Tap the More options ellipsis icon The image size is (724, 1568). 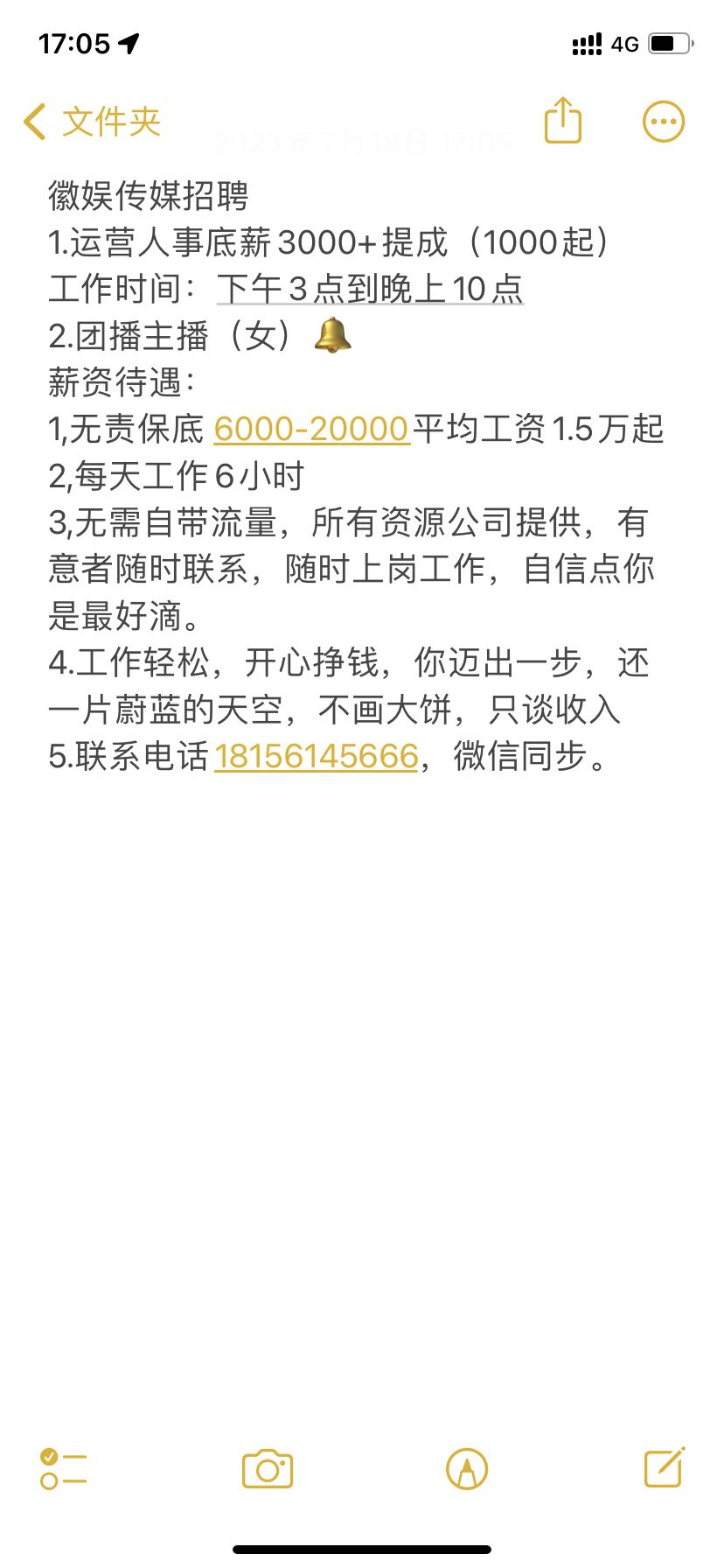pos(663,122)
